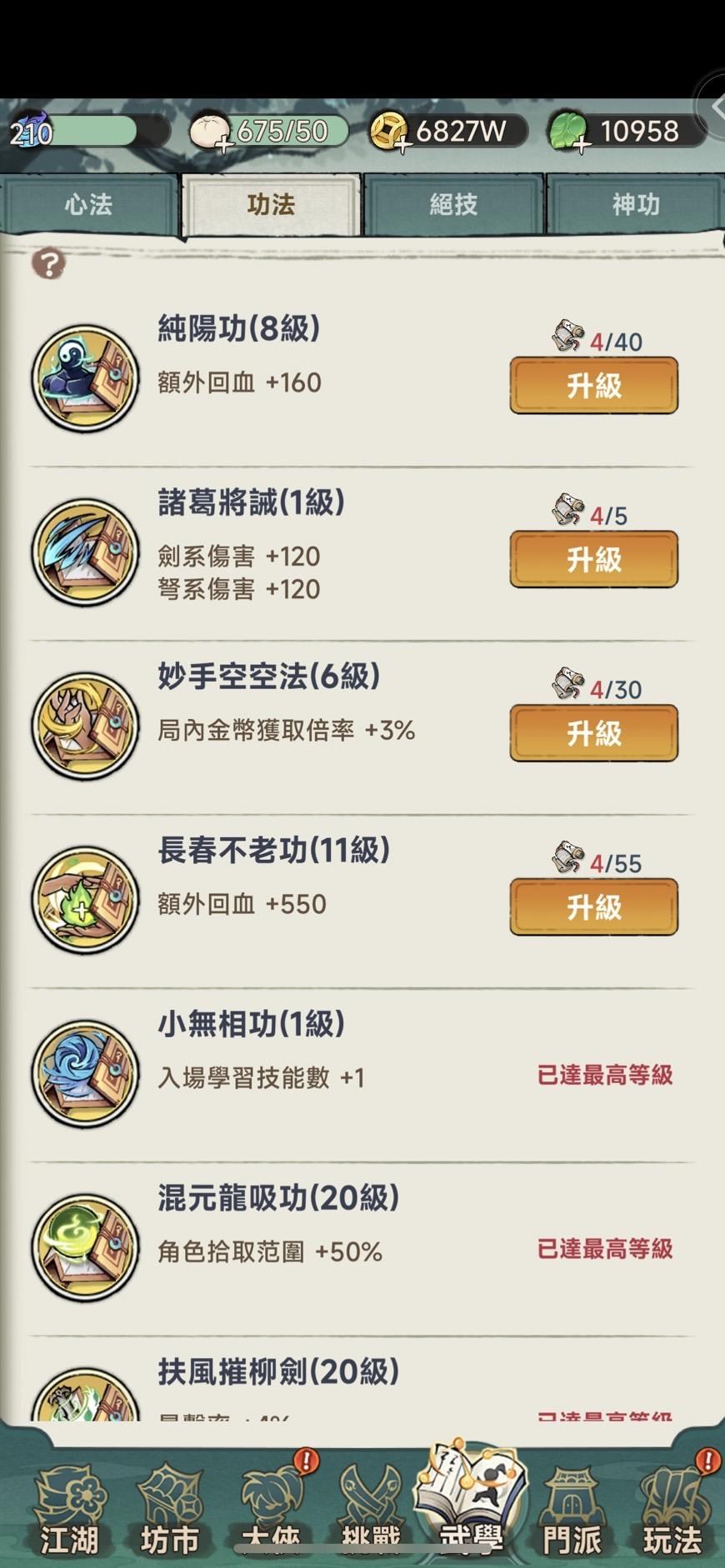
Task: Switch to the 絕技 tab
Action: tap(453, 204)
